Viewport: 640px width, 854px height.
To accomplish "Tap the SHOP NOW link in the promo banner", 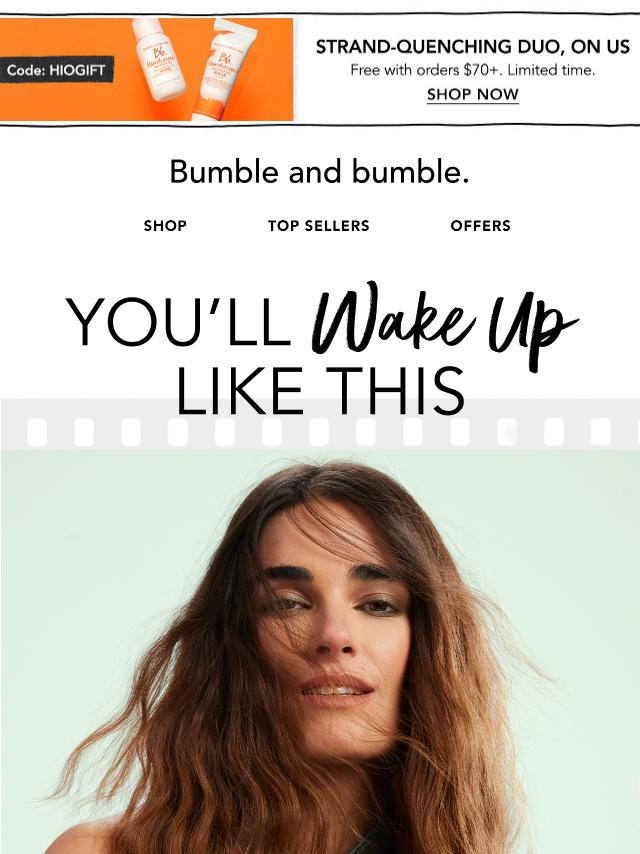I will (472, 95).
